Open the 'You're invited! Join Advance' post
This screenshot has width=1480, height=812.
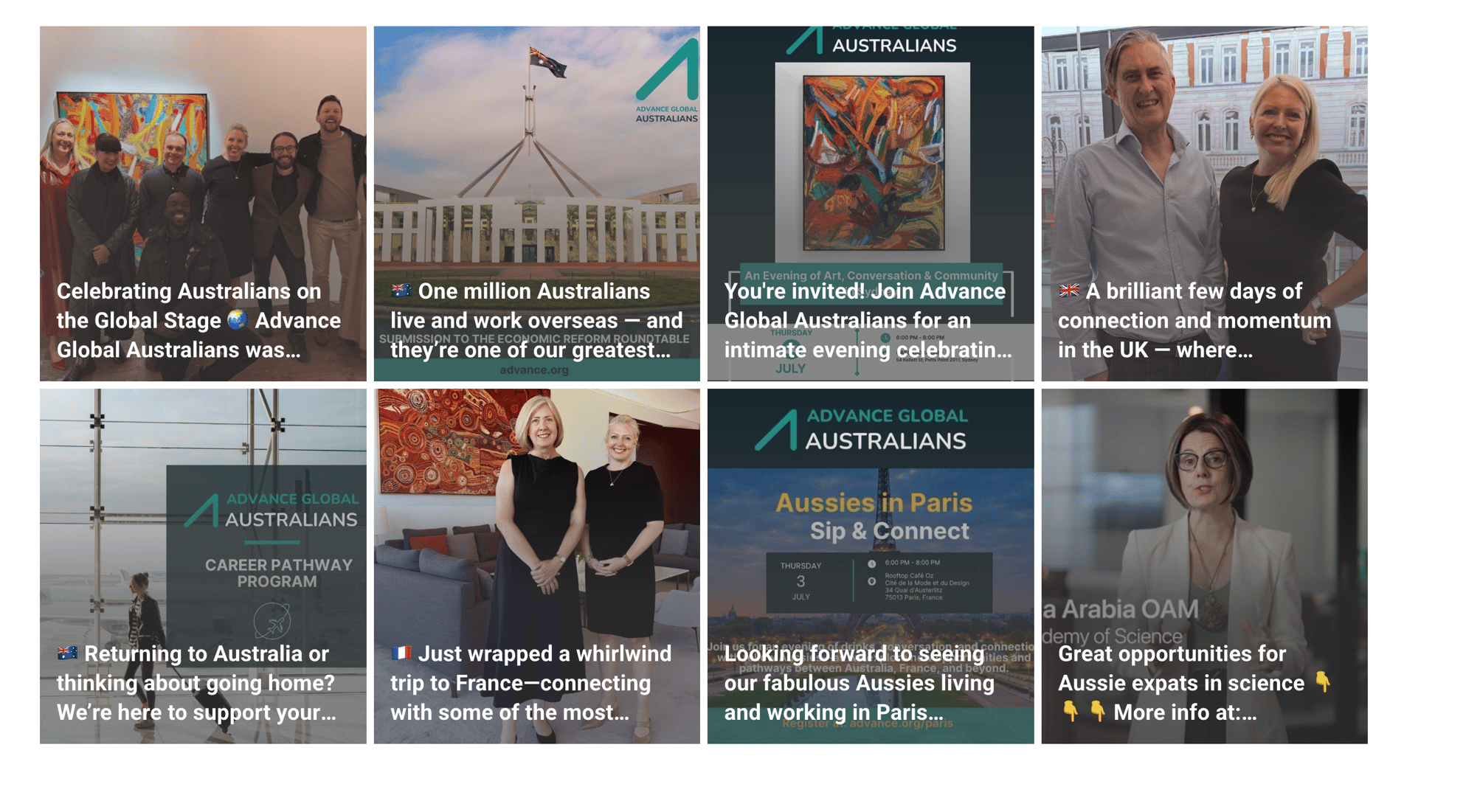click(x=870, y=204)
